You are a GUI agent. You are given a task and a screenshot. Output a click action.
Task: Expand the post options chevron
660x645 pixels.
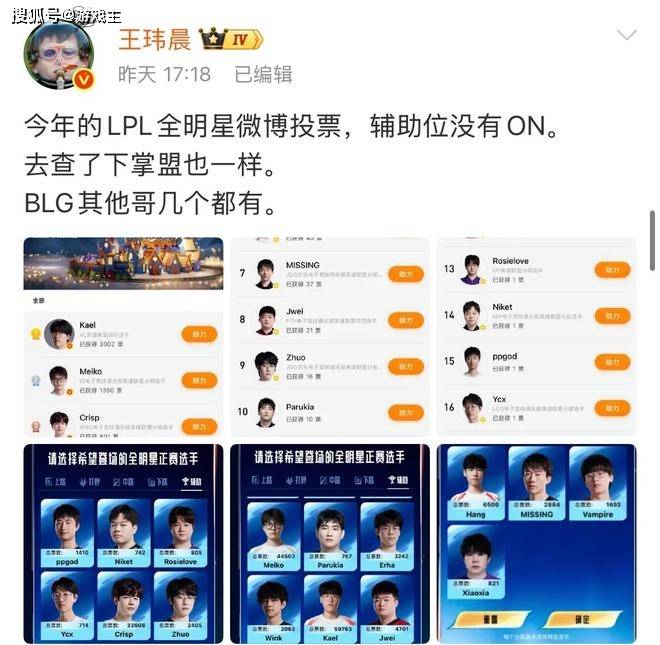[626, 37]
